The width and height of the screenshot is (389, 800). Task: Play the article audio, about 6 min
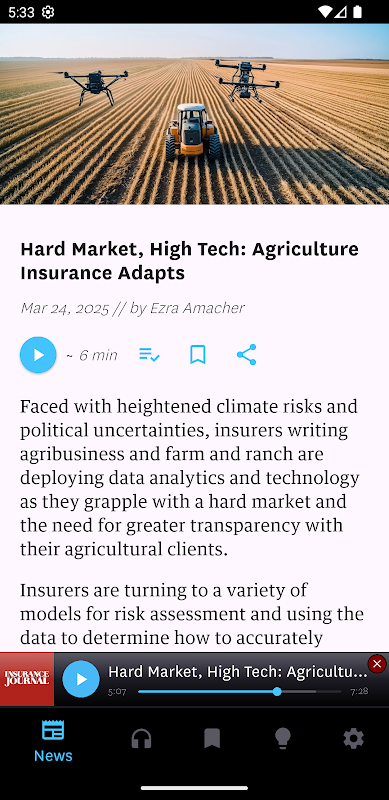click(38, 355)
